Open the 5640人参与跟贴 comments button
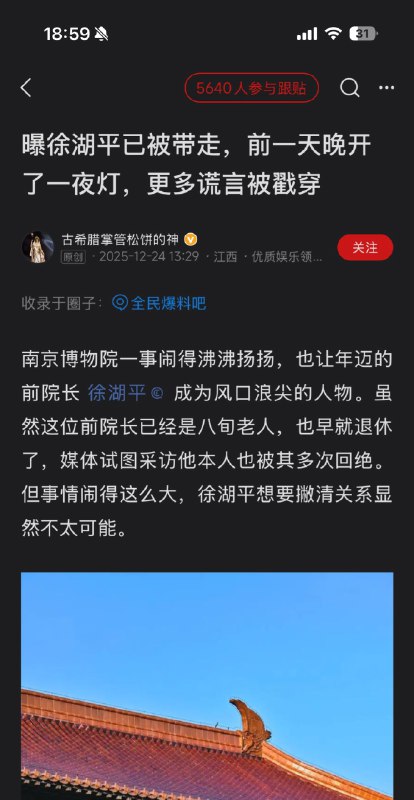Screen dimensions: 414x800 (x=252, y=88)
